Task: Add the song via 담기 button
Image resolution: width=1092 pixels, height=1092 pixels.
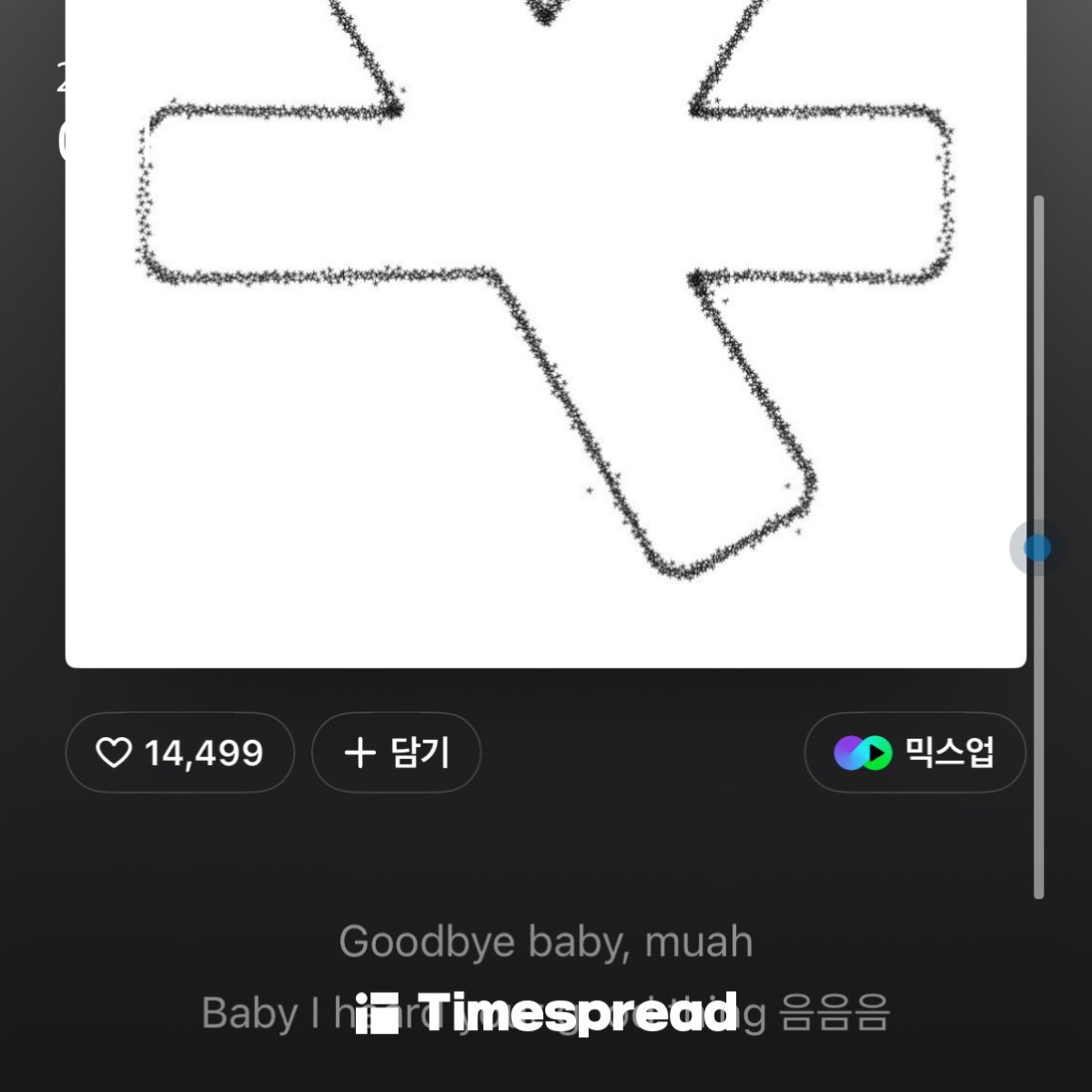Action: tap(396, 753)
